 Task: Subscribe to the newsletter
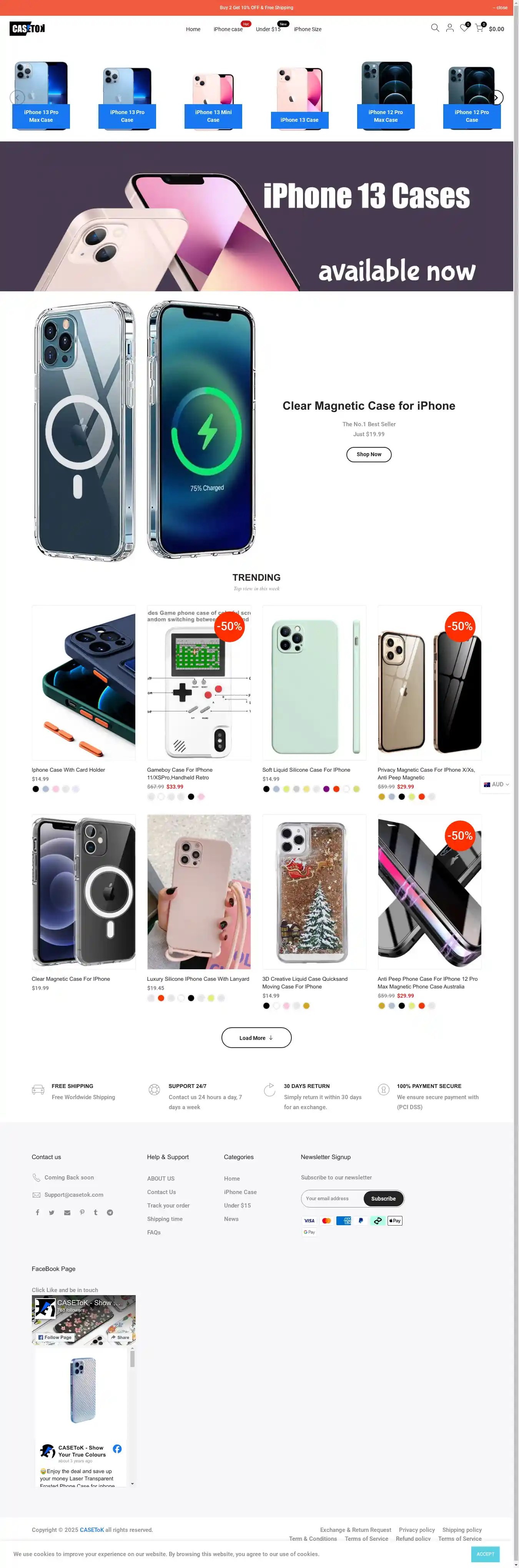pos(383,1199)
